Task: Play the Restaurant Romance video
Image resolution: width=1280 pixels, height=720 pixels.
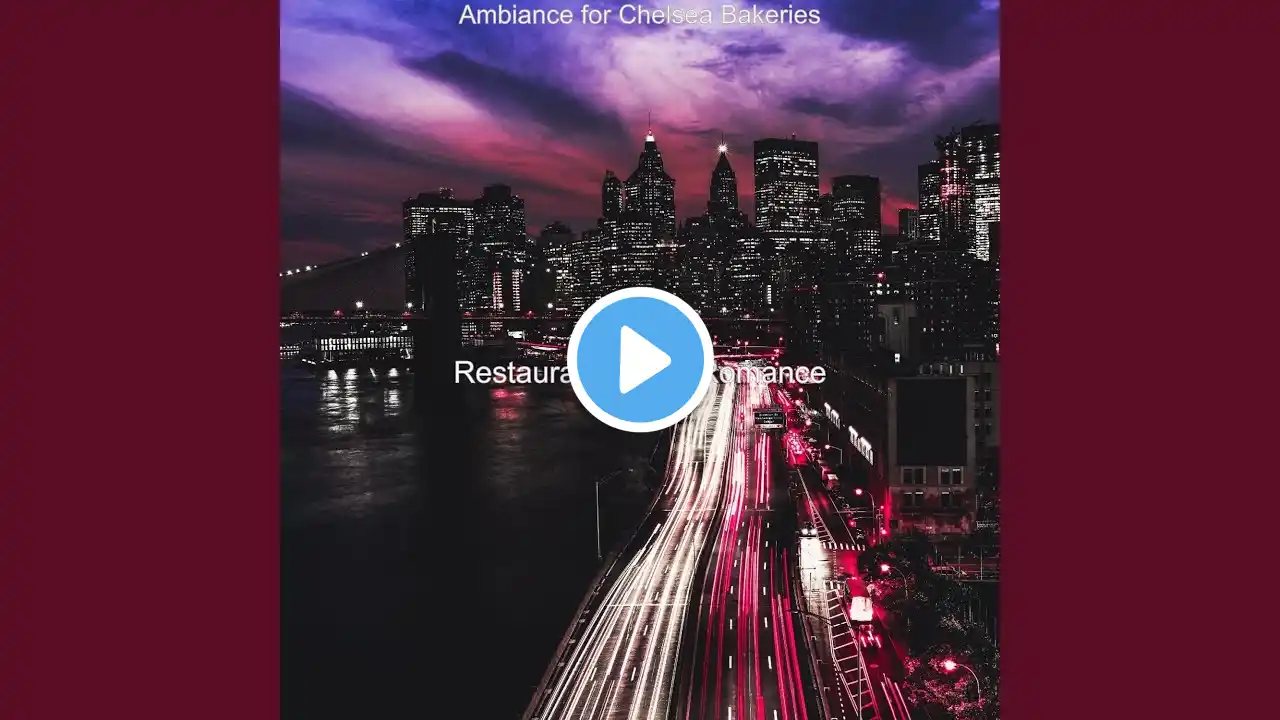Action: point(640,360)
